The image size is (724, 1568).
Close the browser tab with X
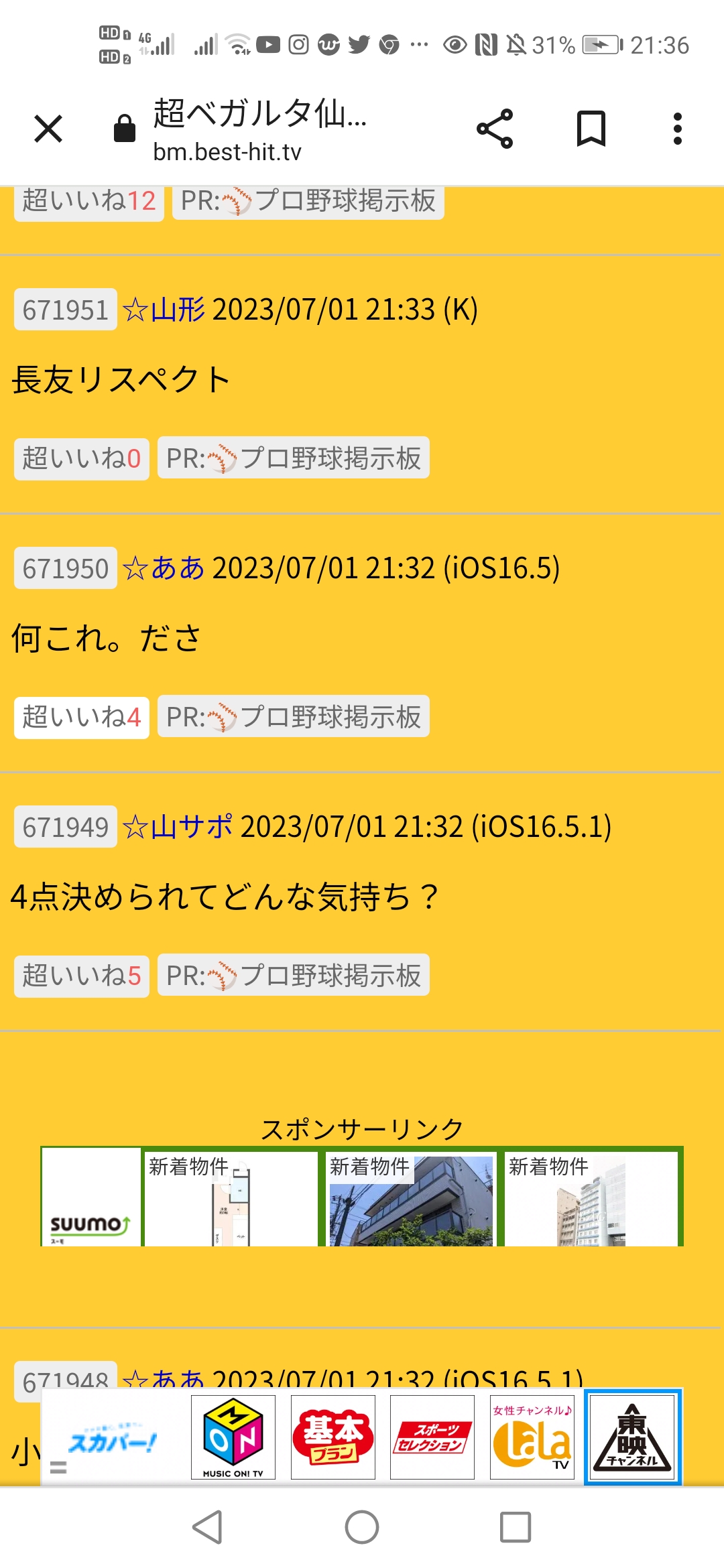[x=48, y=129]
